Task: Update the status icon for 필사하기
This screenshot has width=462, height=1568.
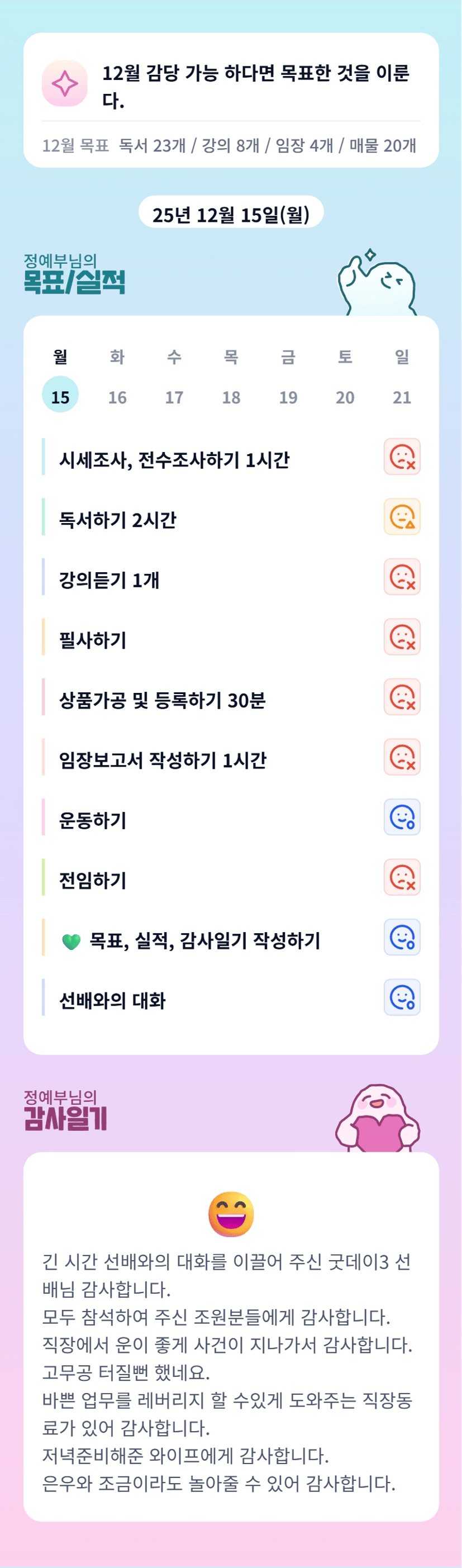Action: [402, 636]
